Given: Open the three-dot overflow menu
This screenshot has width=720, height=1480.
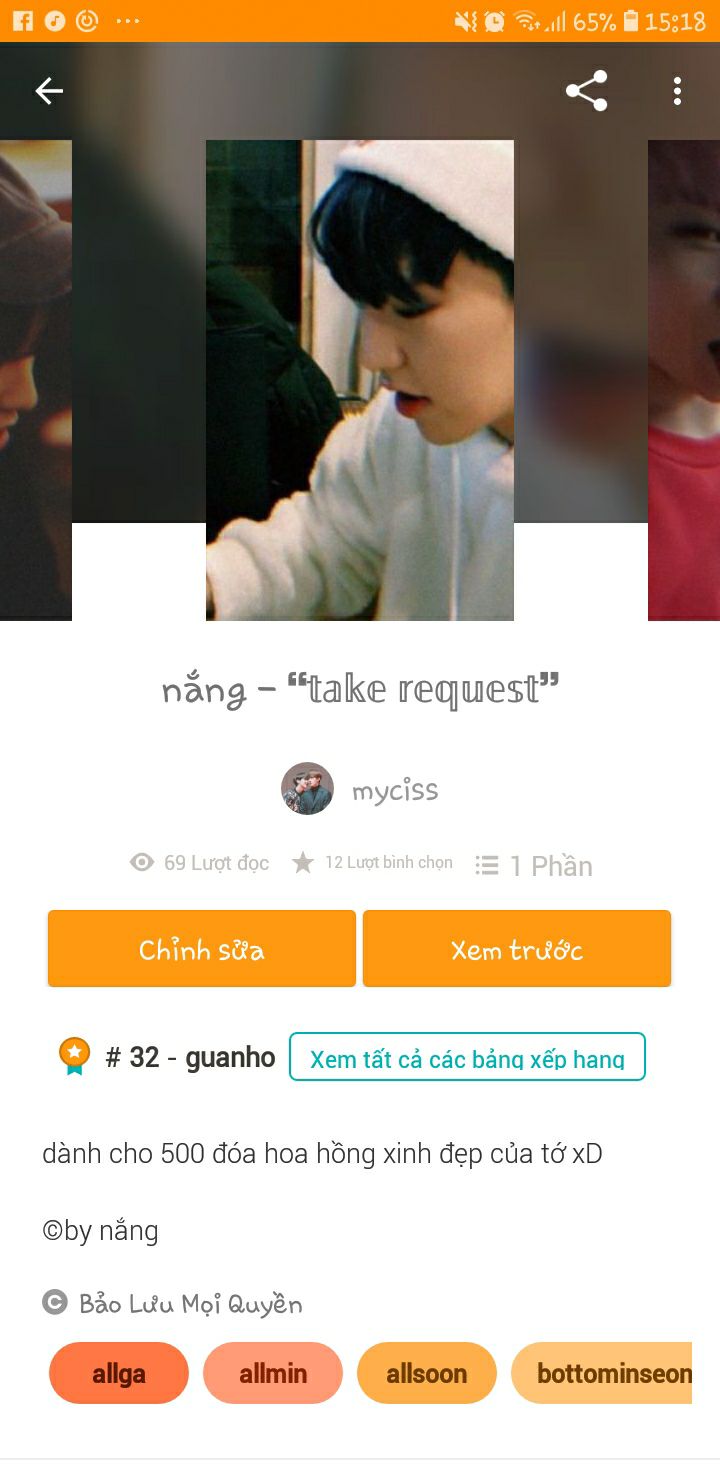Looking at the screenshot, I should pos(677,91).
